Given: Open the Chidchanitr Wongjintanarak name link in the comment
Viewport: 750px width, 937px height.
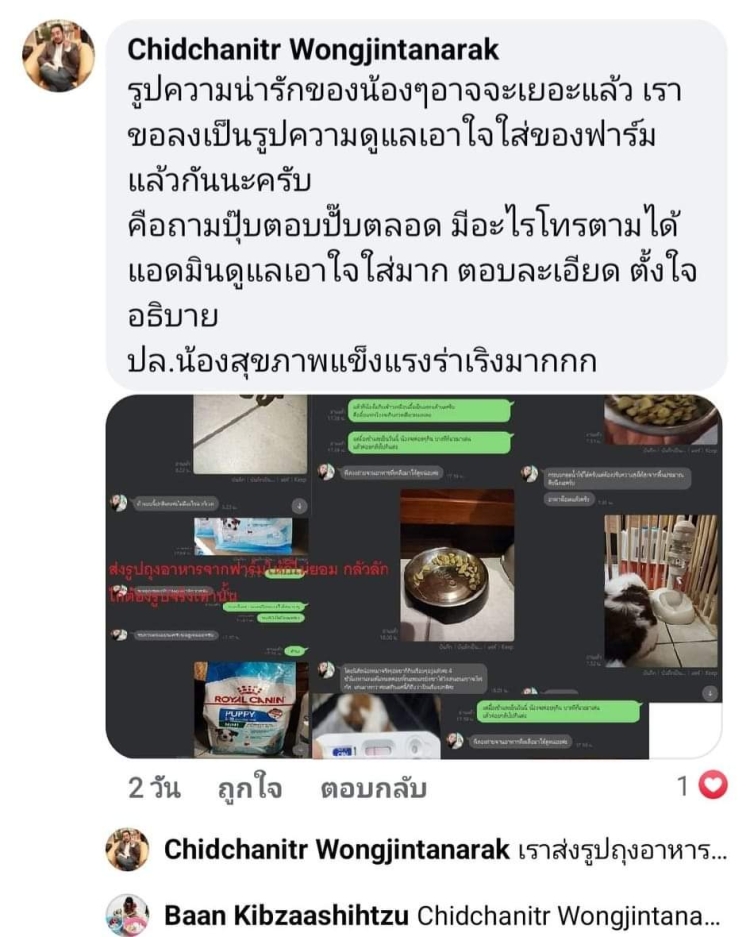Looking at the screenshot, I should (313, 50).
